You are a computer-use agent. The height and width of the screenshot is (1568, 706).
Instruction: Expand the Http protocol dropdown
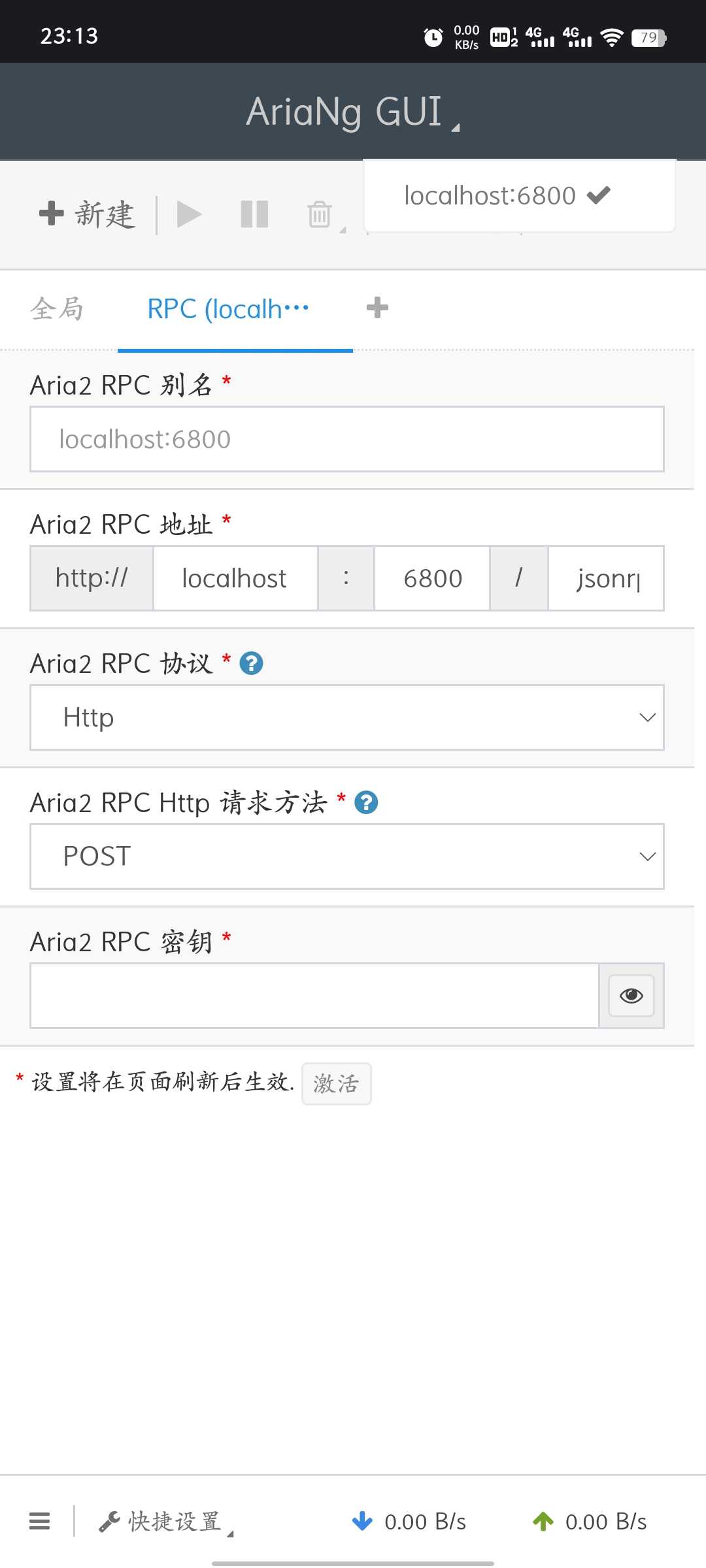click(347, 717)
